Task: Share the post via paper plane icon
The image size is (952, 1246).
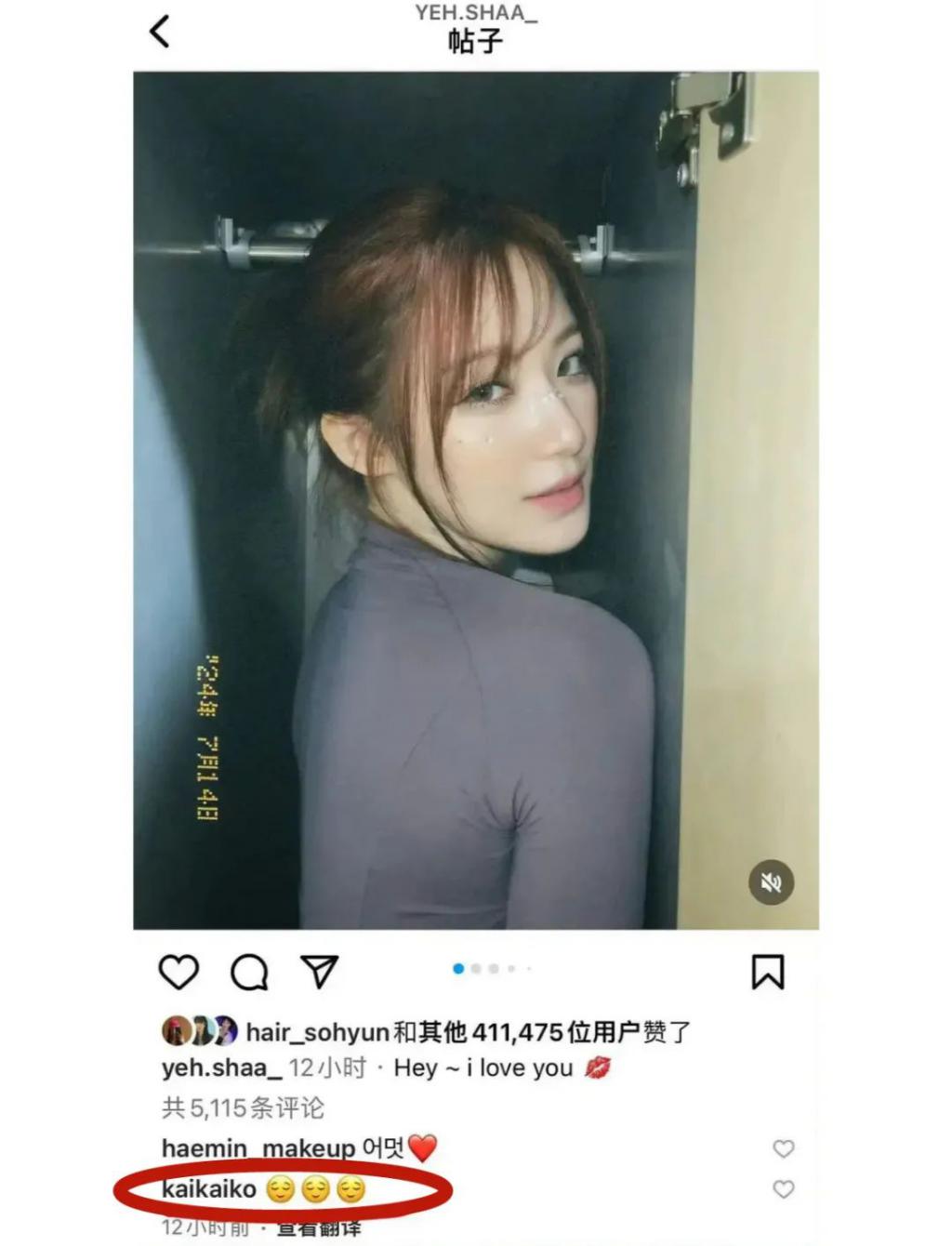Action: (x=319, y=972)
